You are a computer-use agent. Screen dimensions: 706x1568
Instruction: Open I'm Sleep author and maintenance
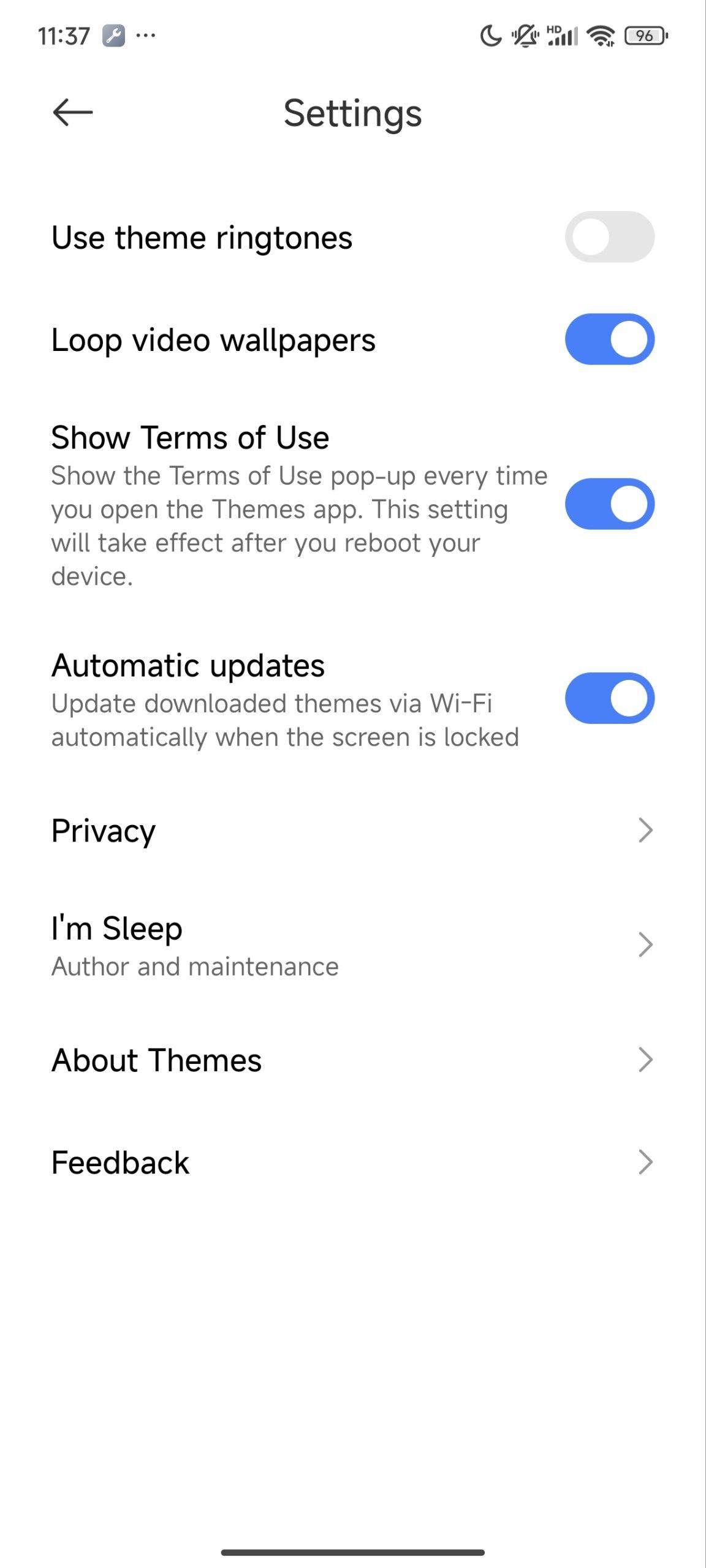pos(353,945)
